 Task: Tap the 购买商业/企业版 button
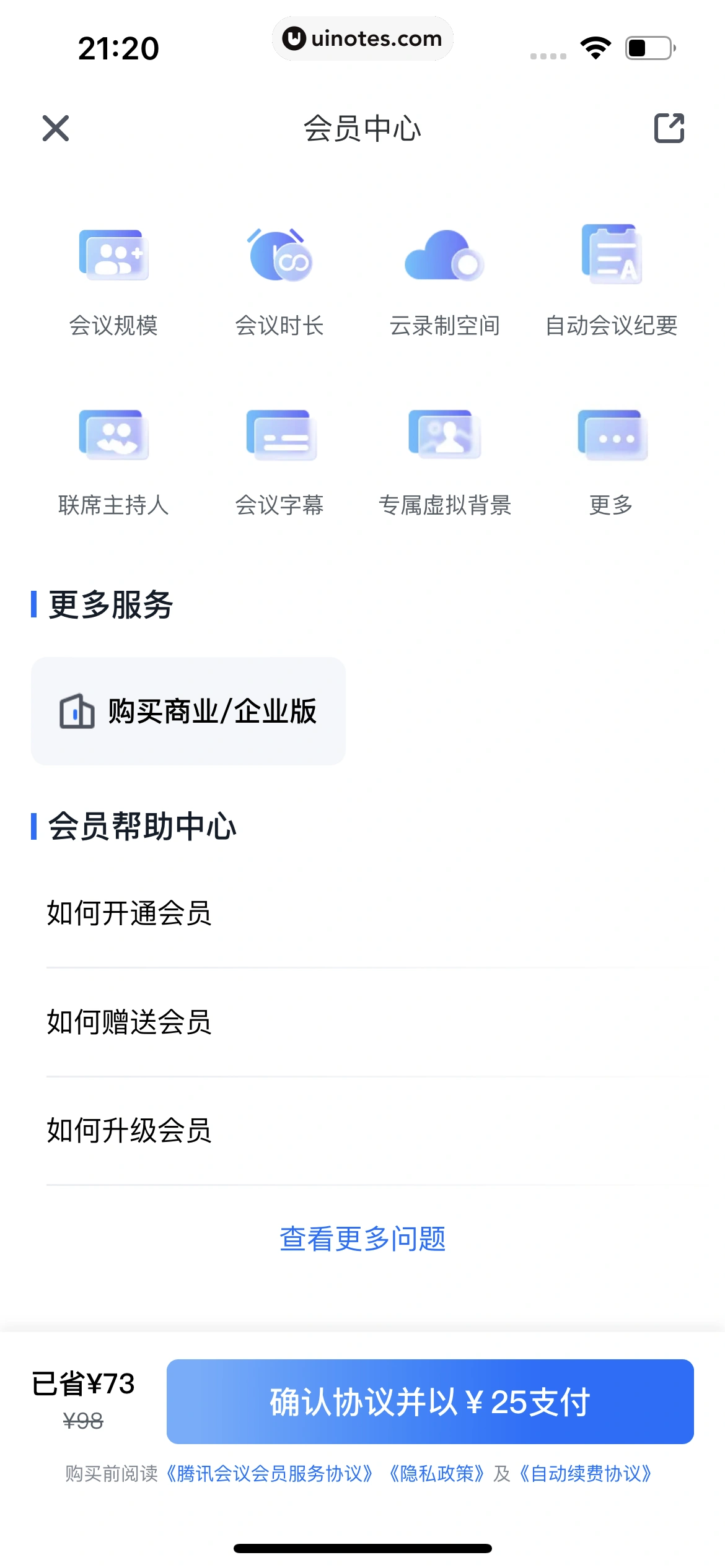pos(188,711)
